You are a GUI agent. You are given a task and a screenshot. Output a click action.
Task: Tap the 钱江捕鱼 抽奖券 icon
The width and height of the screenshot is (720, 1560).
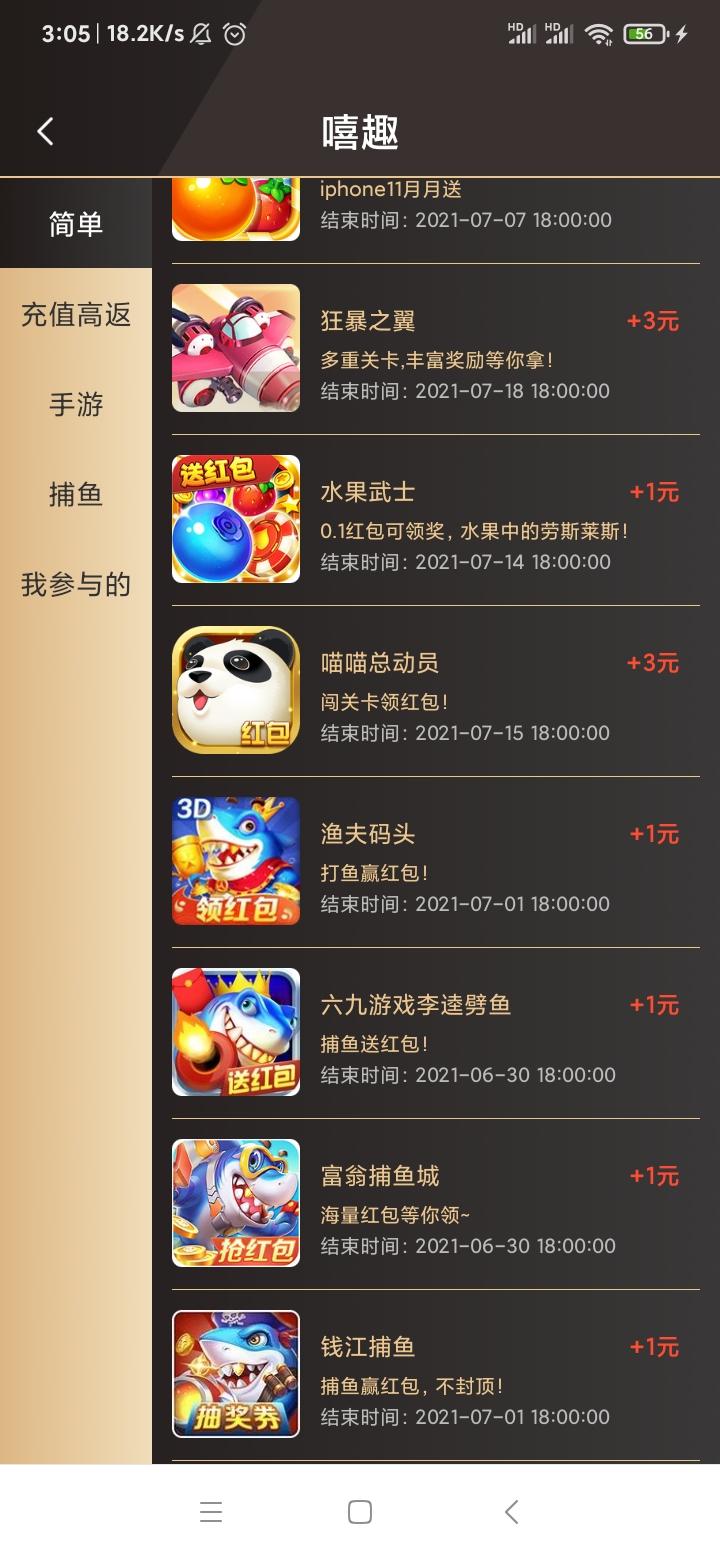(236, 1373)
